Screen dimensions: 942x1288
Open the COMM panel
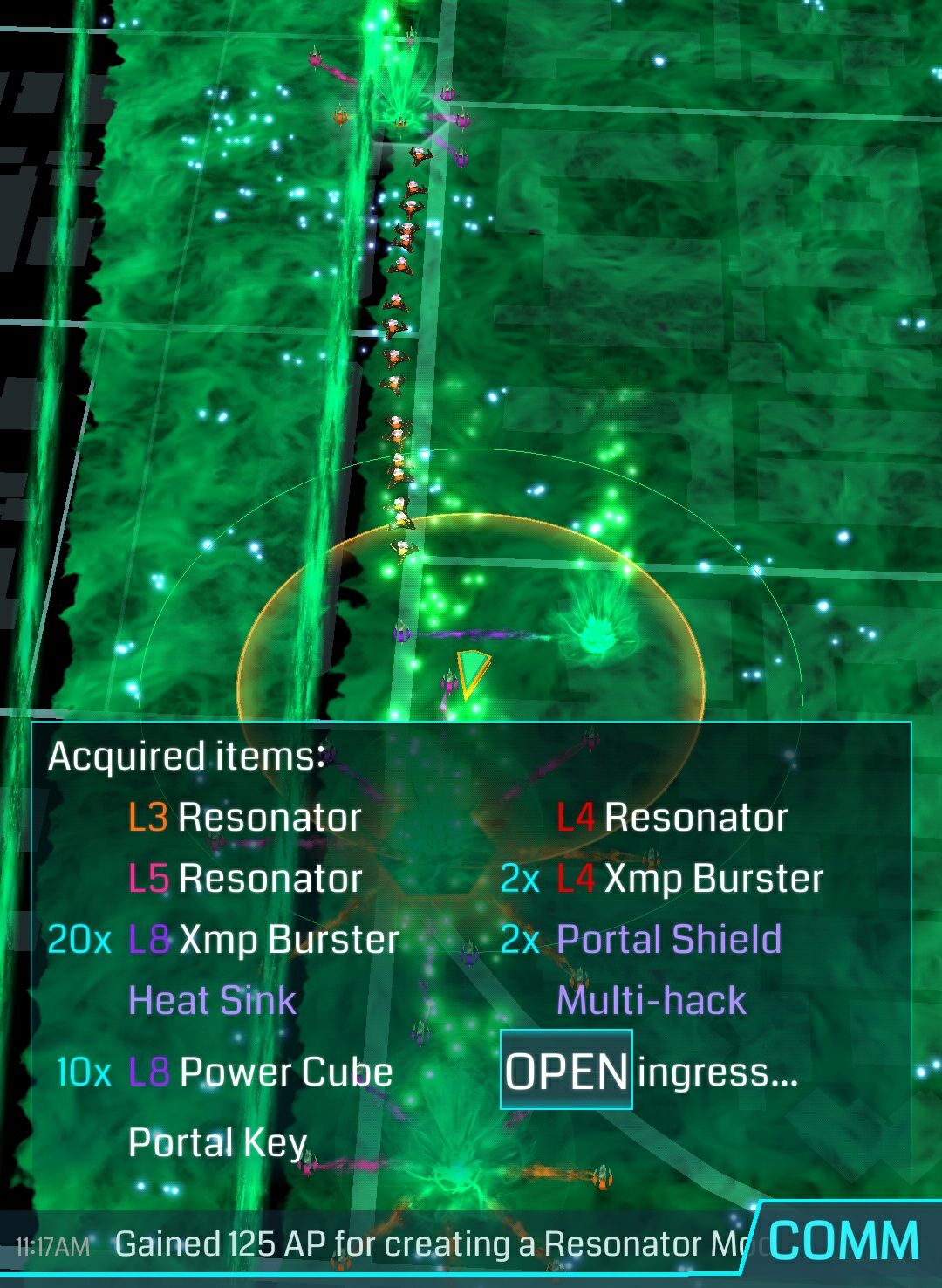pyautogui.click(x=843, y=1242)
